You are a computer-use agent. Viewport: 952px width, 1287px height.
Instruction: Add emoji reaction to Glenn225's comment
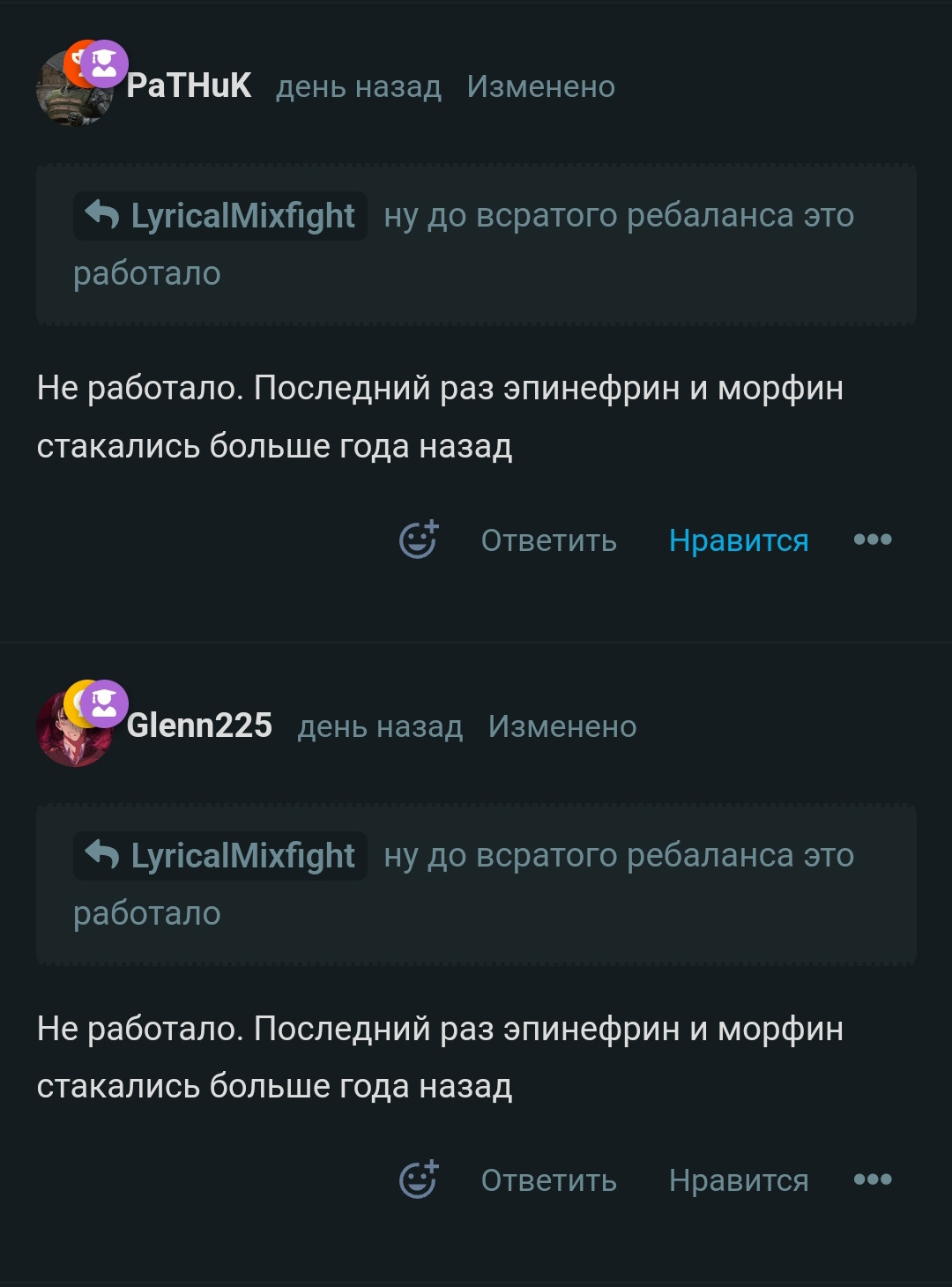point(419,1179)
